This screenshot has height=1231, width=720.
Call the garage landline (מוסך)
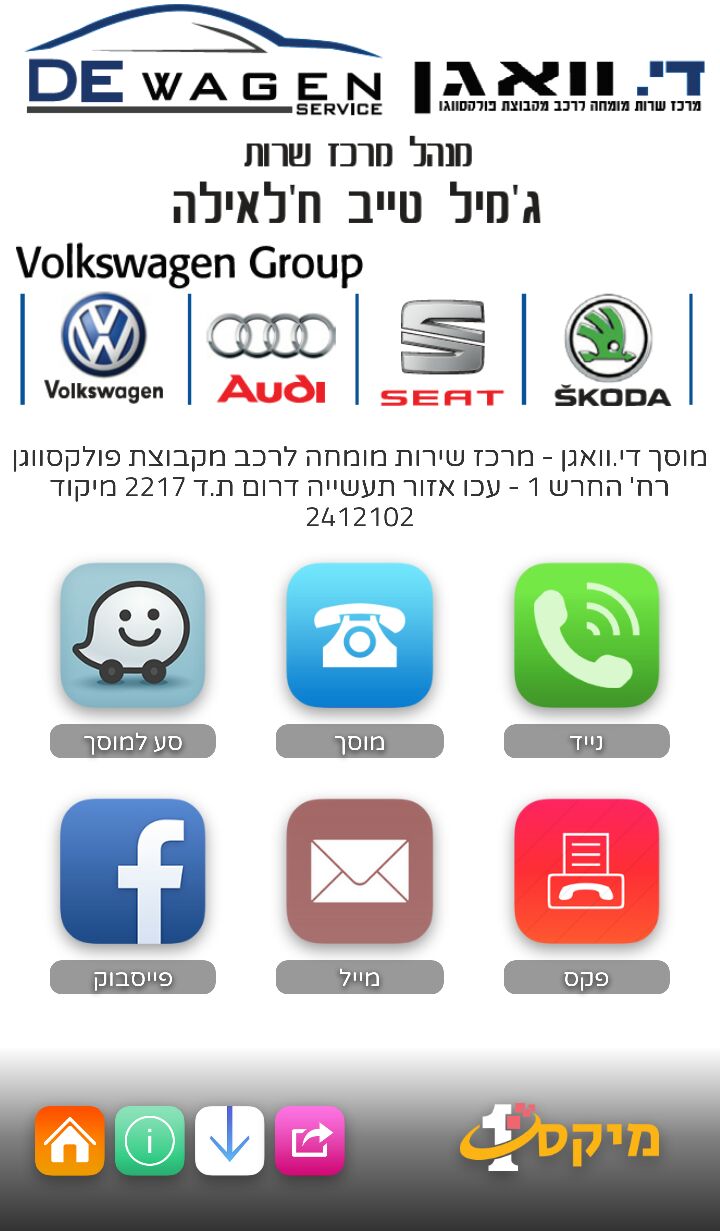pos(360,636)
